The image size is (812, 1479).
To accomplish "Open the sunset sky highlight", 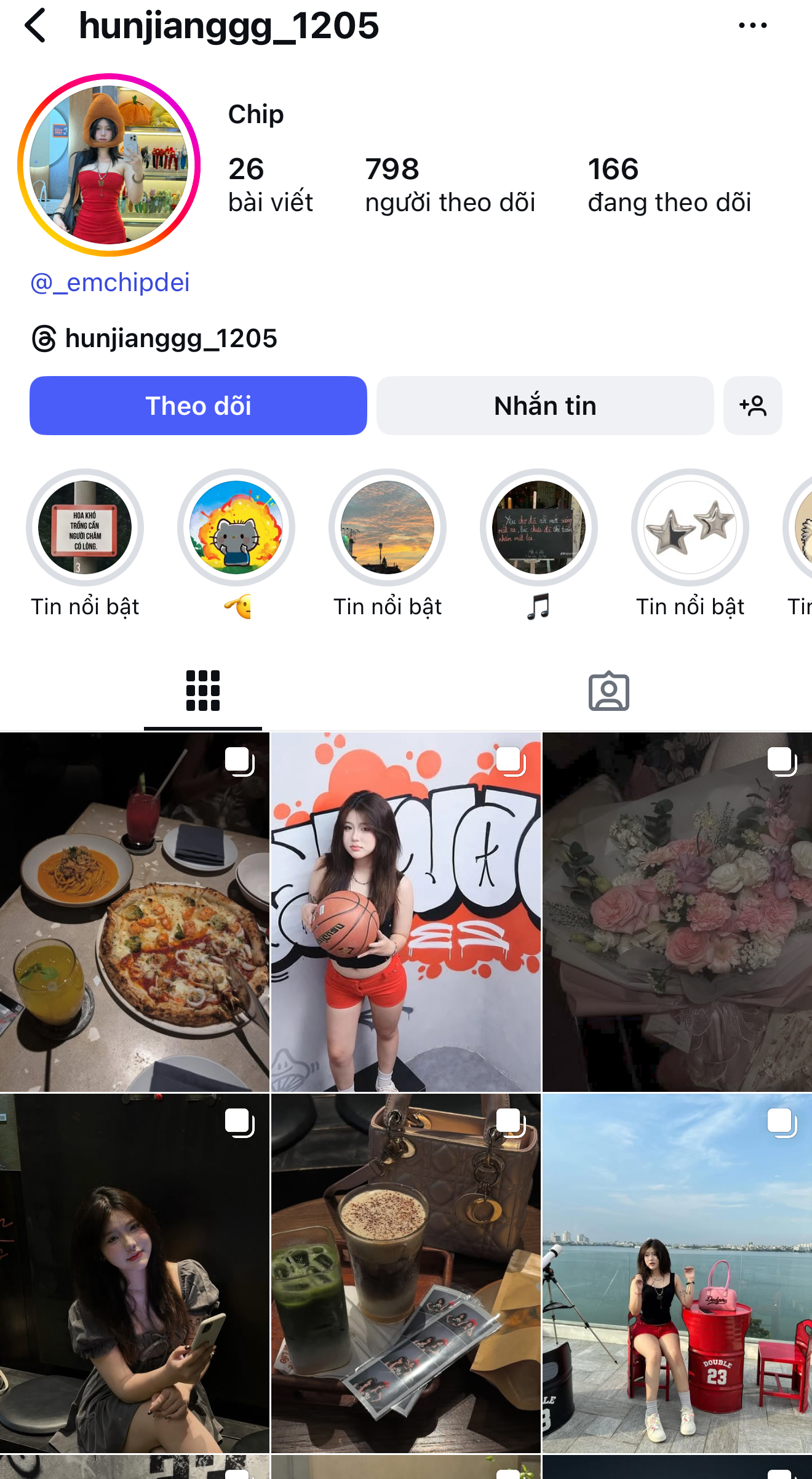I will (388, 527).
